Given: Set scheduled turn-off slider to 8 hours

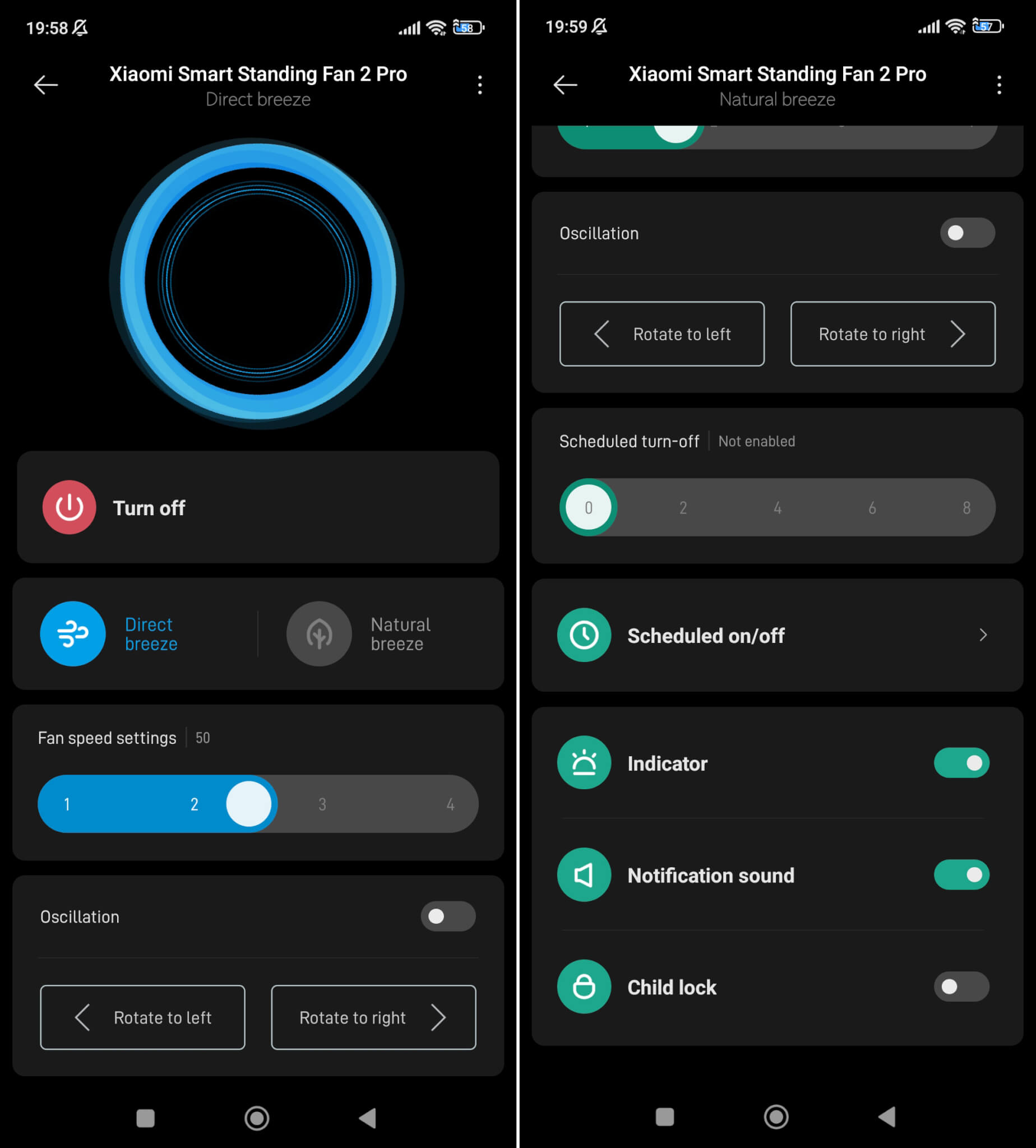Looking at the screenshot, I should point(966,507).
